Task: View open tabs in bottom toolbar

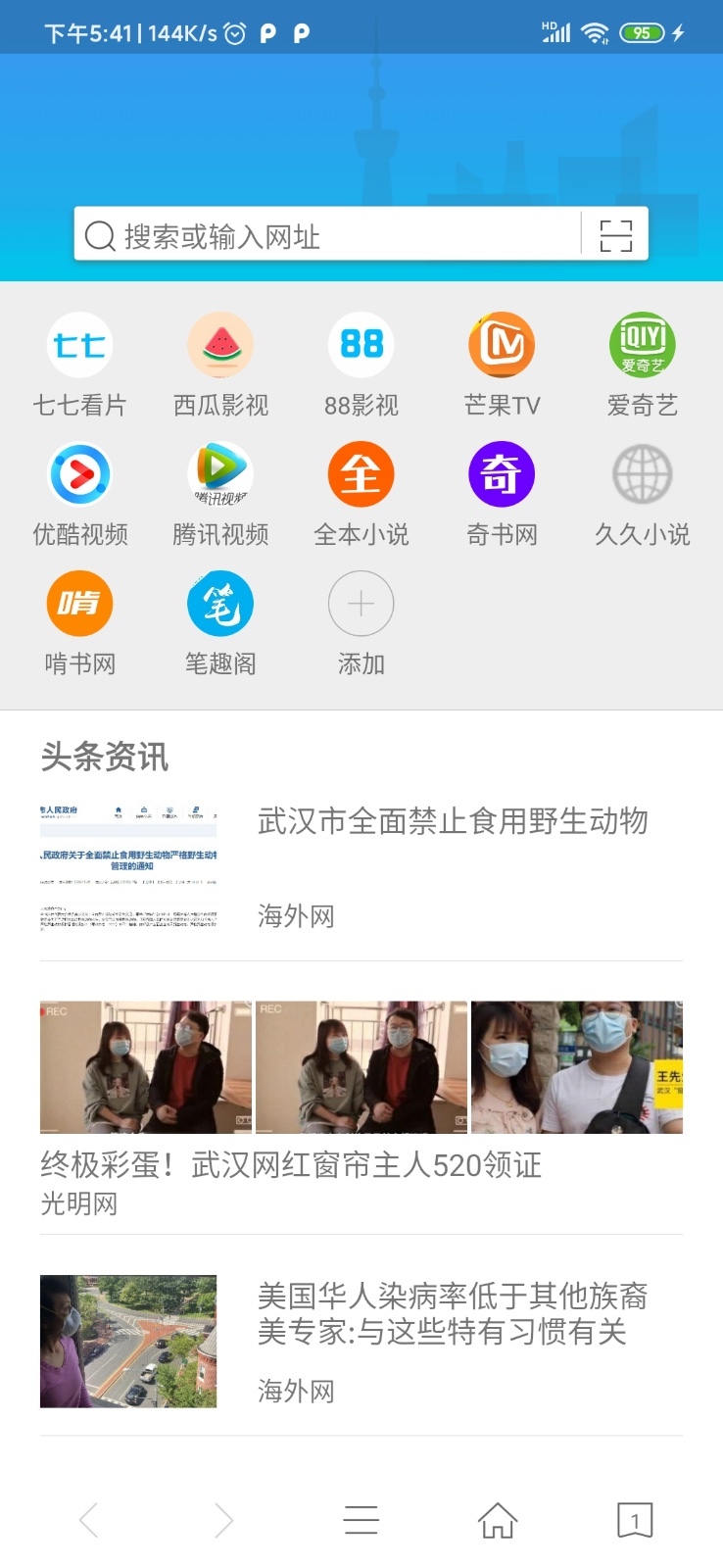Action: [635, 1520]
